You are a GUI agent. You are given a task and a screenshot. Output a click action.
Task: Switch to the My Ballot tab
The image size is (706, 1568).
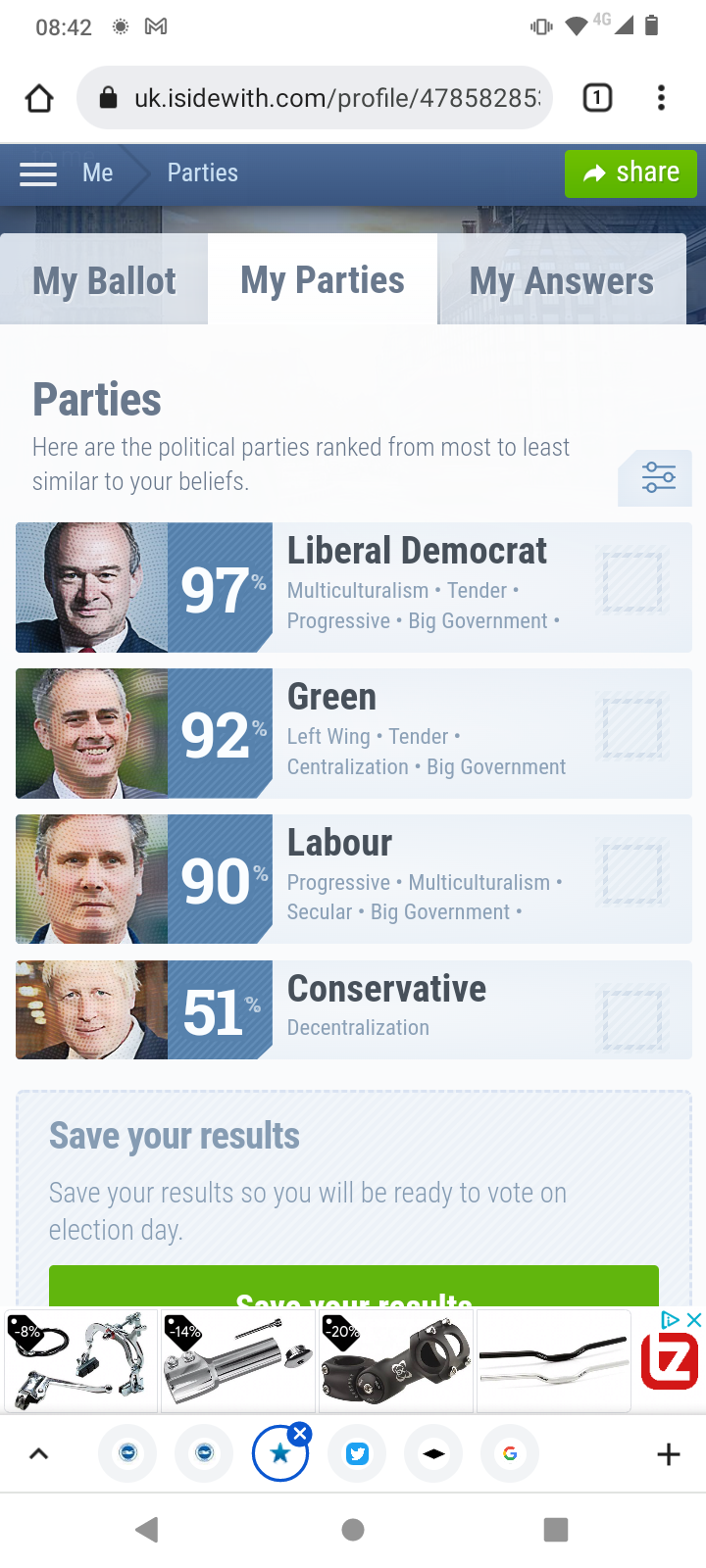(x=104, y=280)
